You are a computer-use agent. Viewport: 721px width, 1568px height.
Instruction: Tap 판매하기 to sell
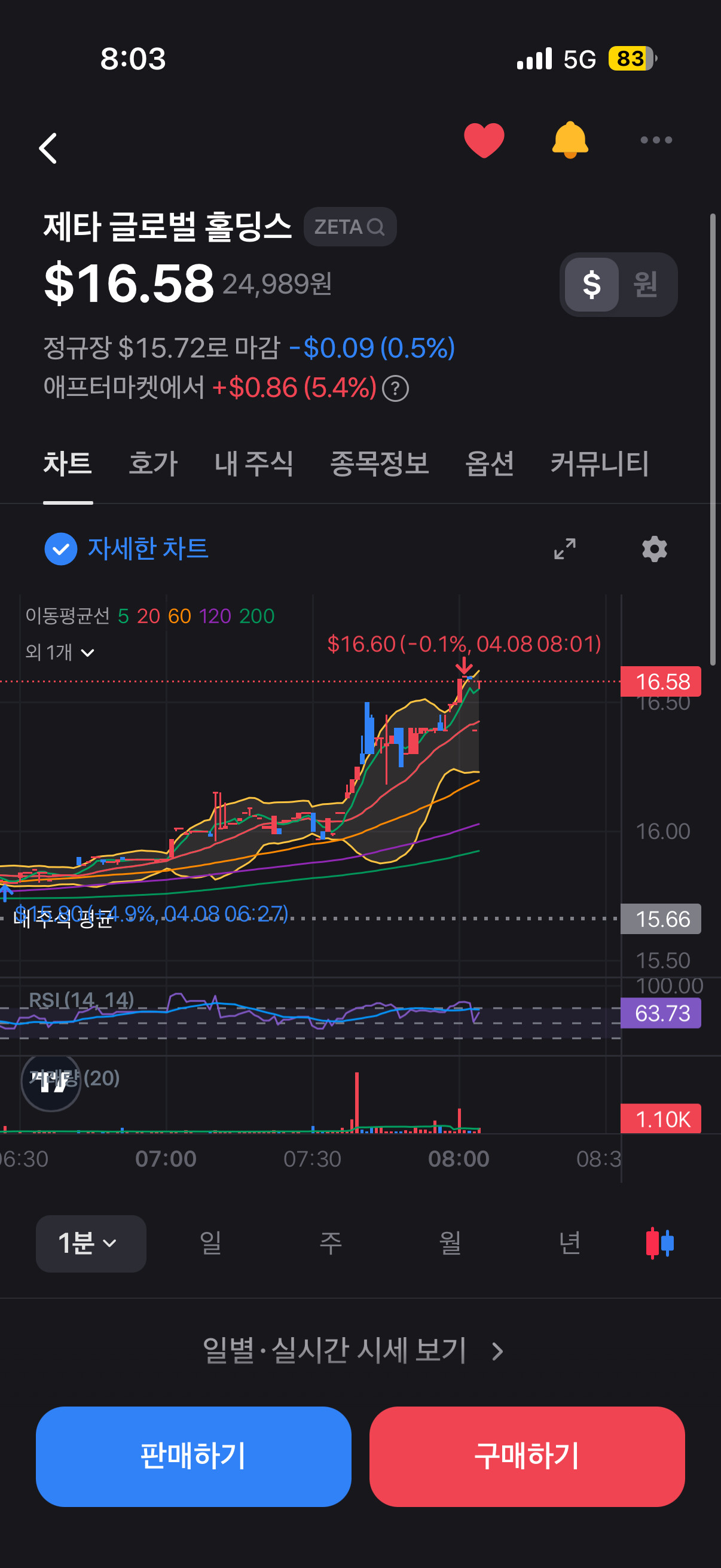(194, 1456)
